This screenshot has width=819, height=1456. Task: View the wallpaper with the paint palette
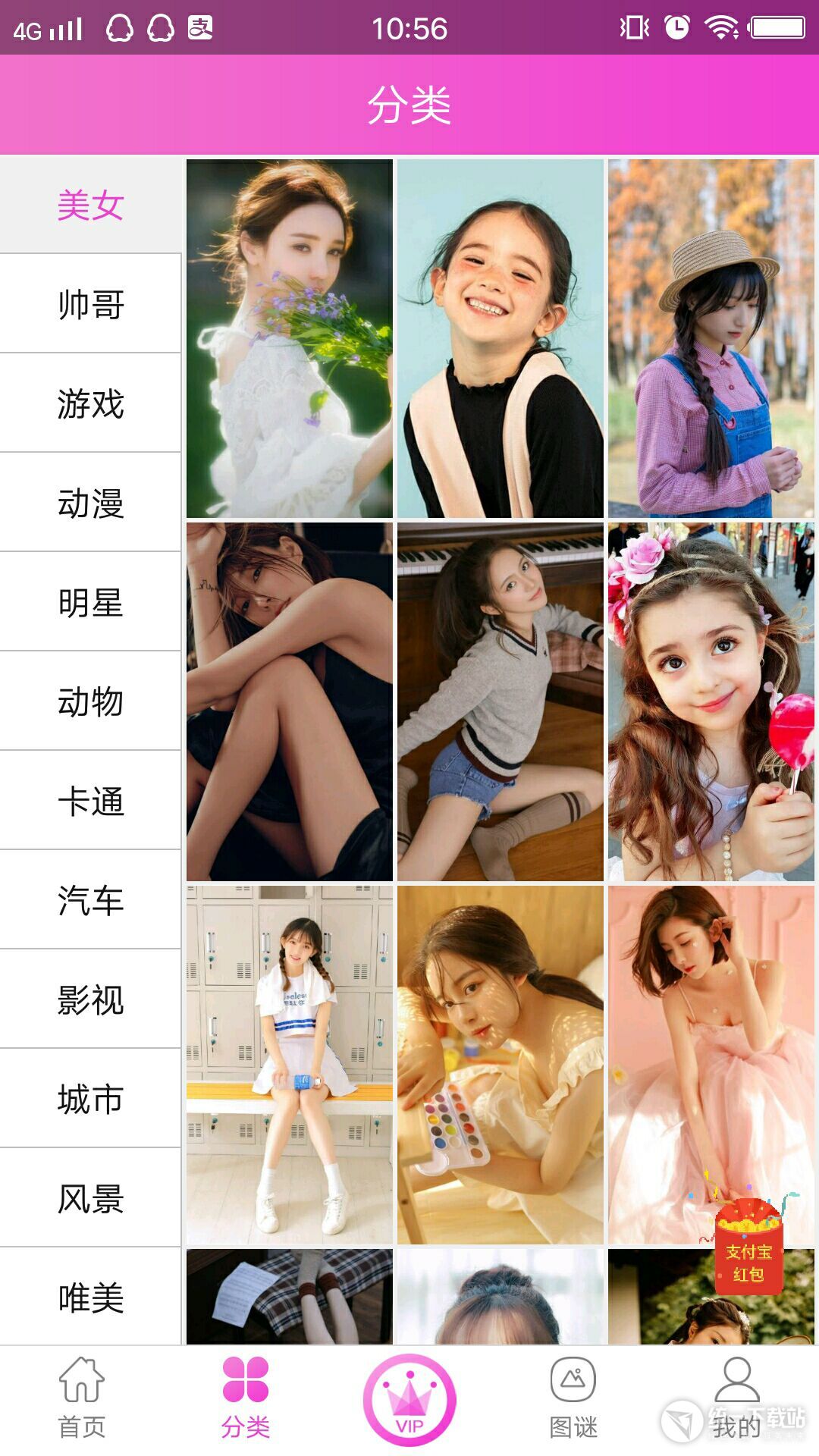(500, 1065)
